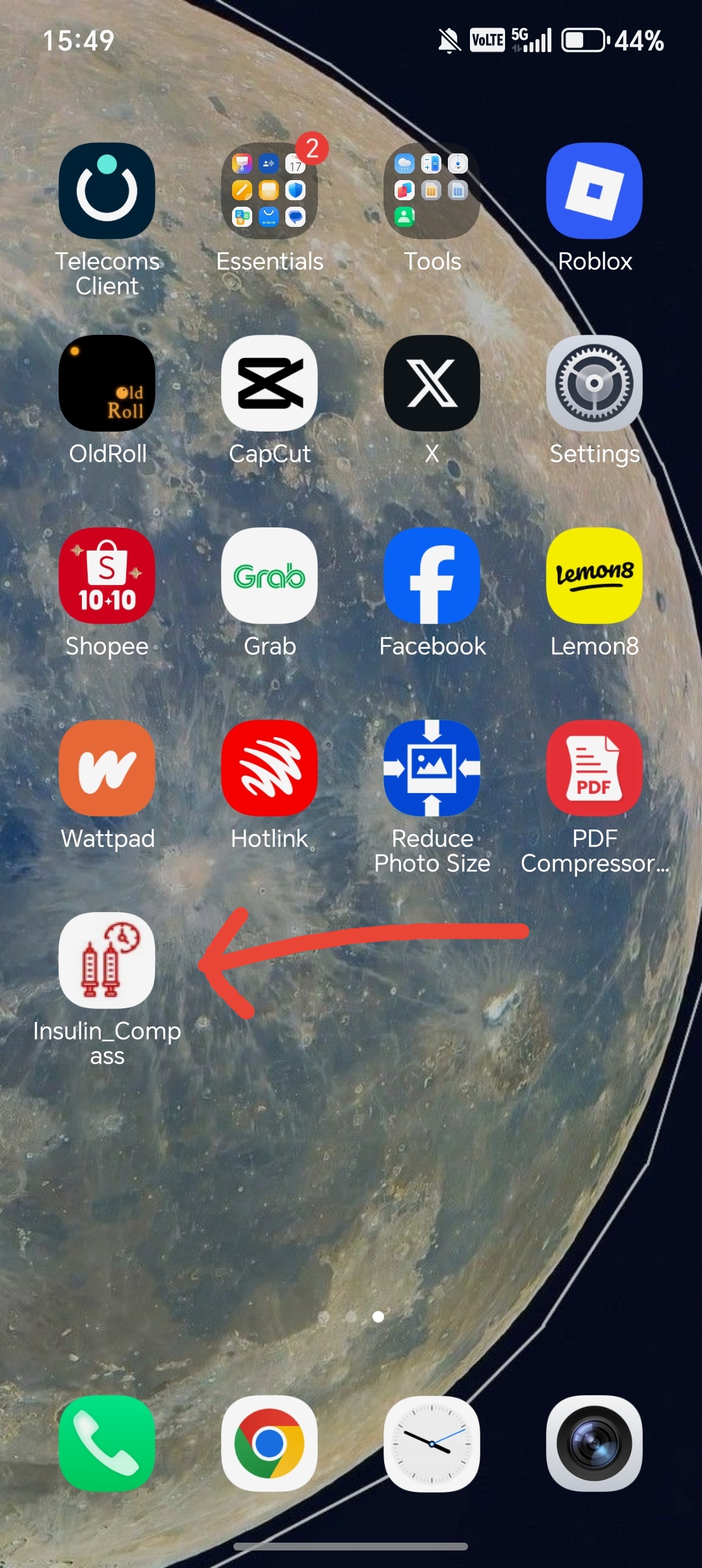Open Reduce Photo Size
The width and height of the screenshot is (702, 1568).
[432, 768]
